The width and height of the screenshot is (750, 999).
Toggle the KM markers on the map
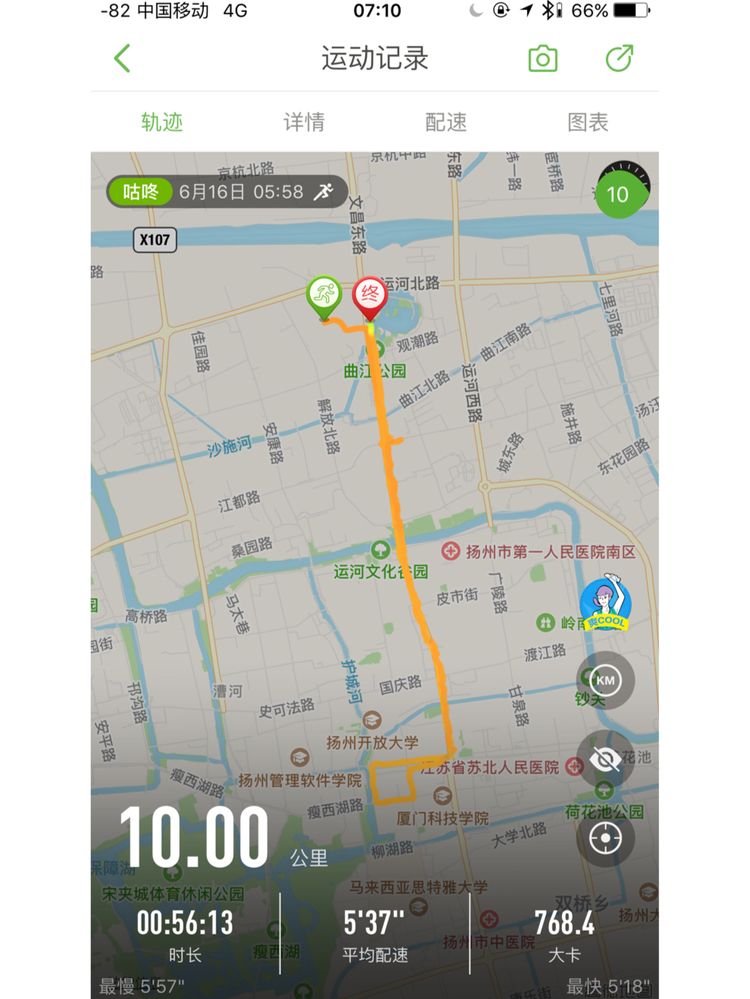coord(605,681)
